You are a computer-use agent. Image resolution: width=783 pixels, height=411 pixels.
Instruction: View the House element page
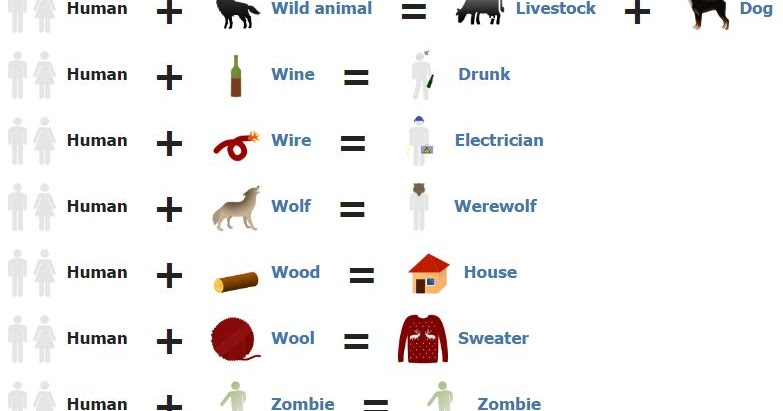pos(490,272)
